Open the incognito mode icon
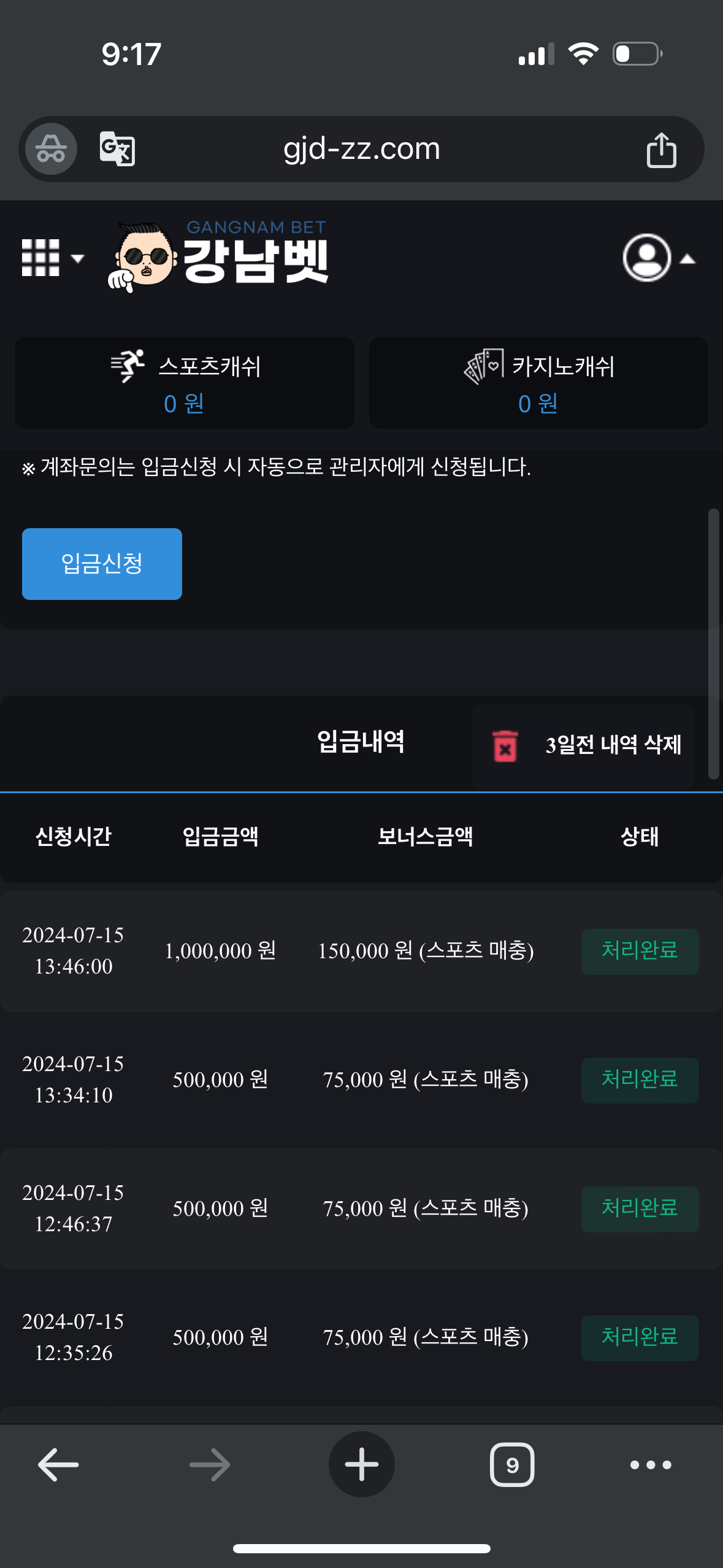 pyautogui.click(x=51, y=149)
